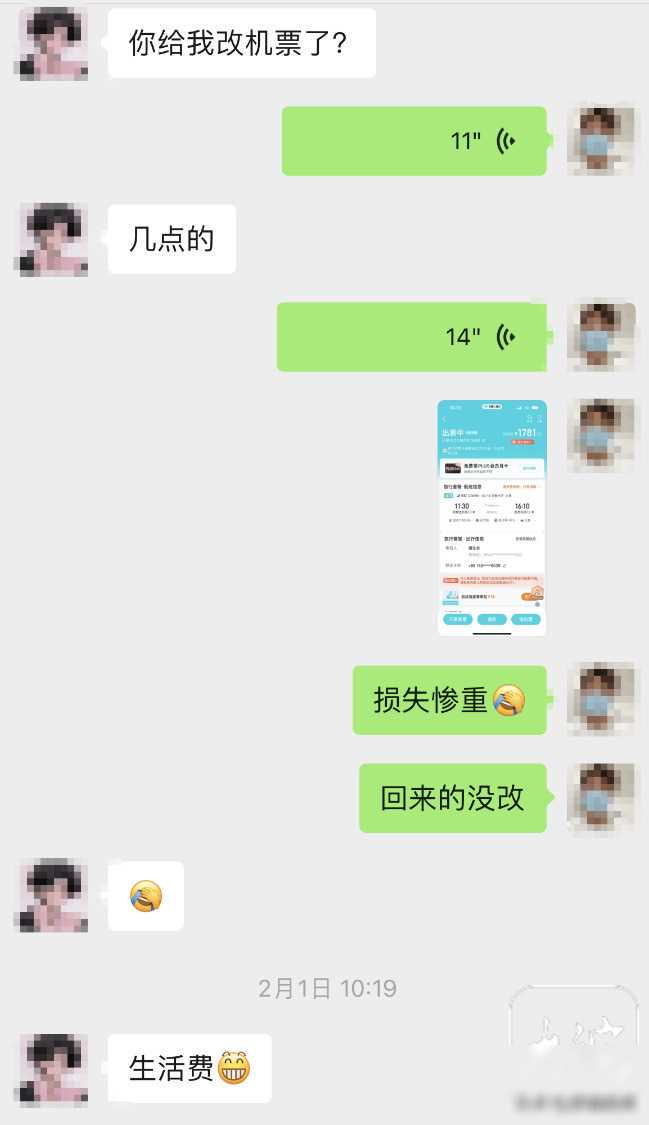Open the flight ticket screenshot image
649x1125 pixels.
point(492,518)
